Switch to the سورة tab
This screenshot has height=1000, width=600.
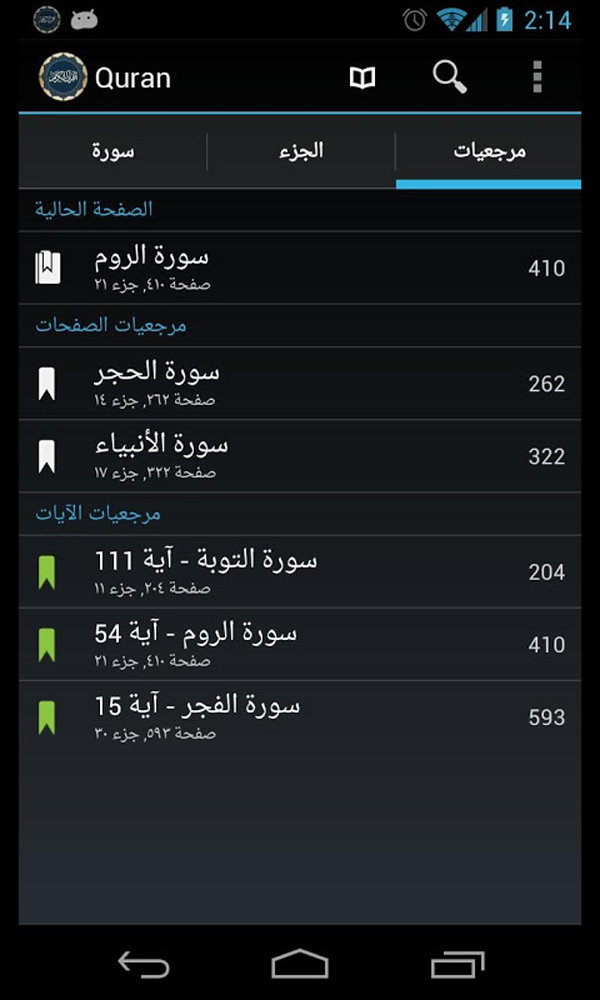113,152
